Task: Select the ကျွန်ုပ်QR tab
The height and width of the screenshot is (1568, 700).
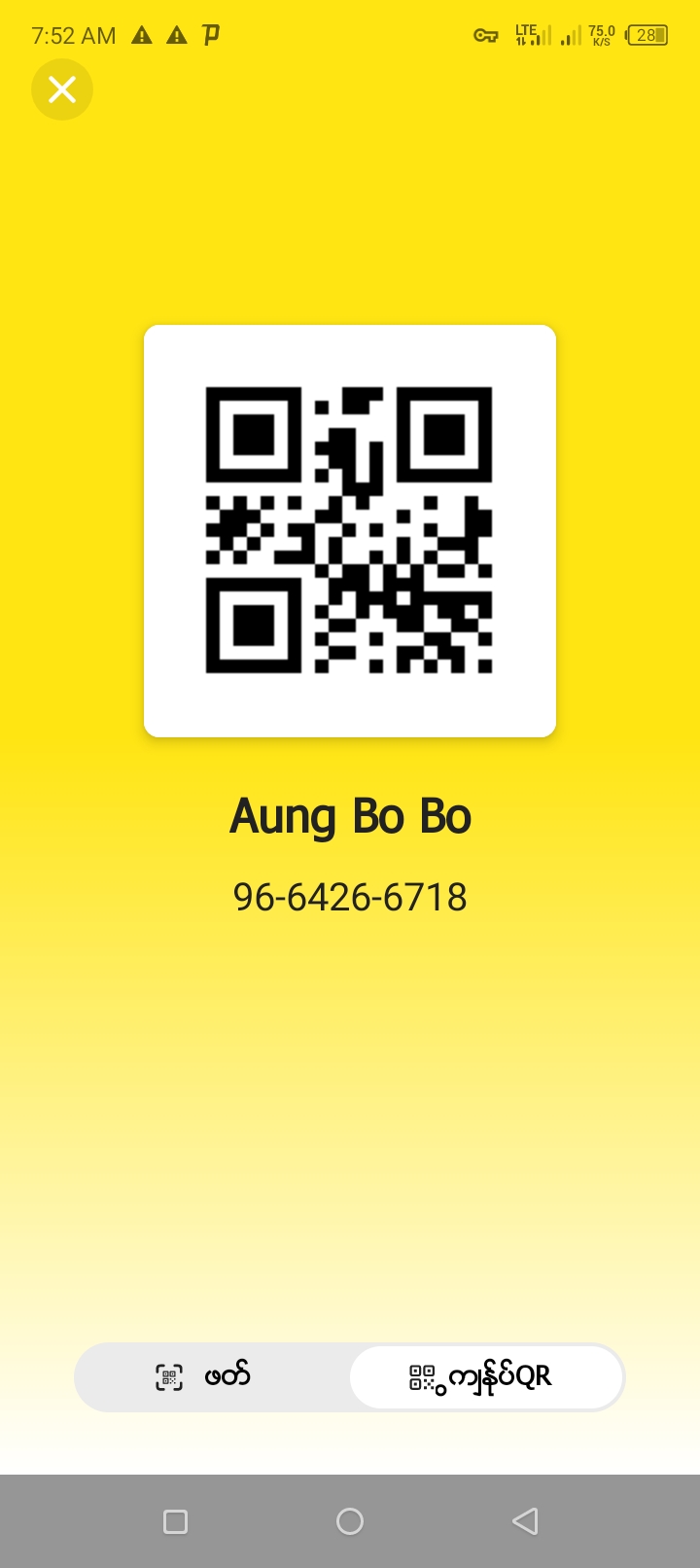Action: (x=485, y=1376)
